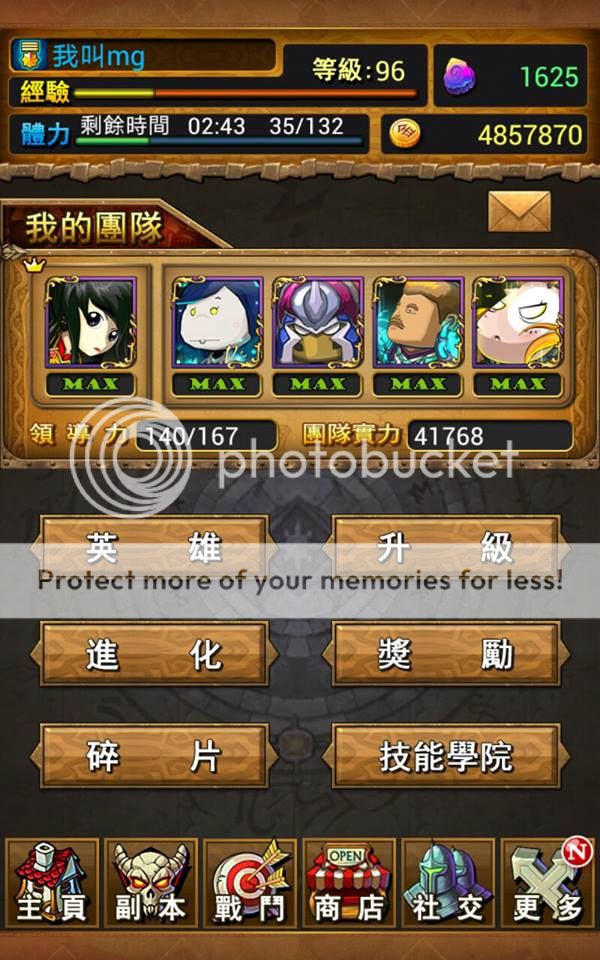Open the 更多 more tab
The width and height of the screenshot is (600, 960).
[x=546, y=883]
